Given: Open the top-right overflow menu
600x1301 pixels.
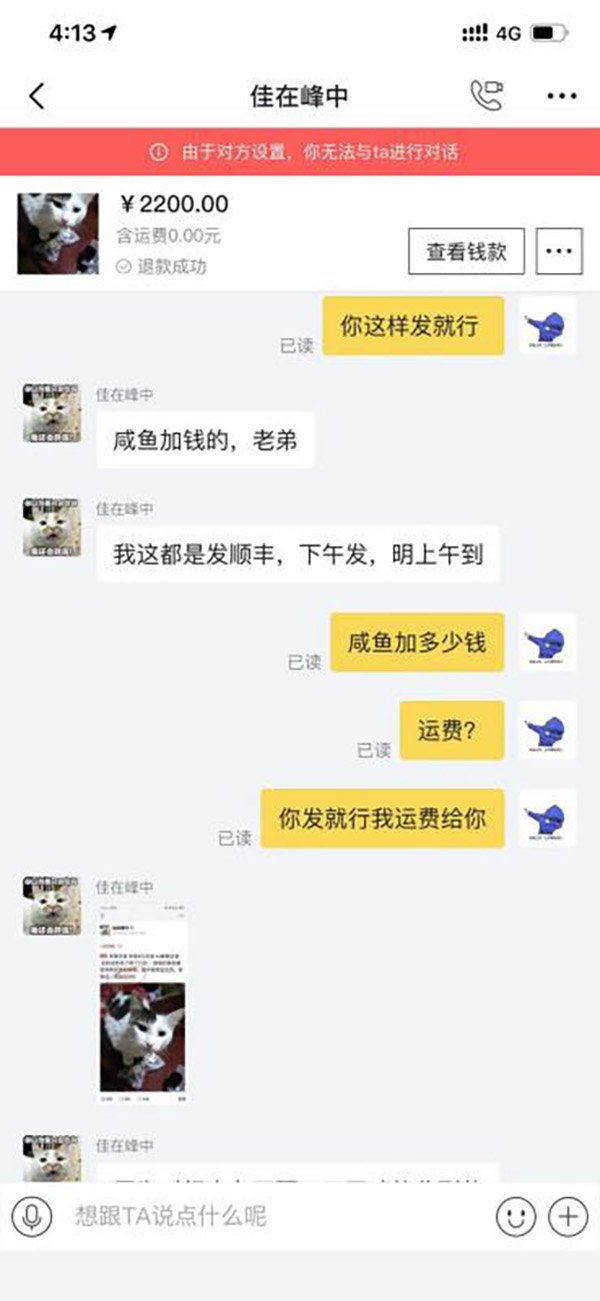Looking at the screenshot, I should point(562,96).
